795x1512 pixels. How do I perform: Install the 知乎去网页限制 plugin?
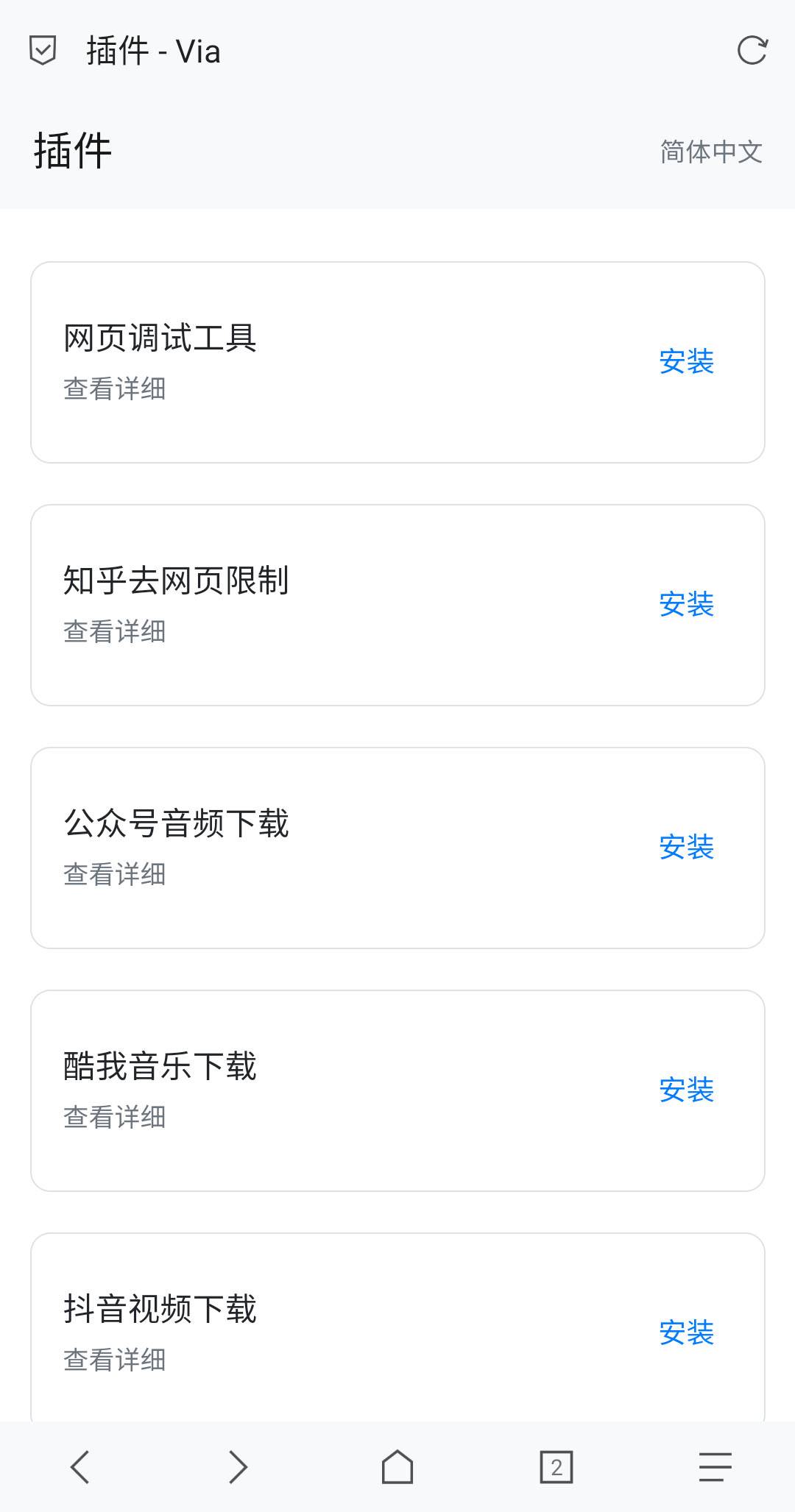click(x=688, y=605)
